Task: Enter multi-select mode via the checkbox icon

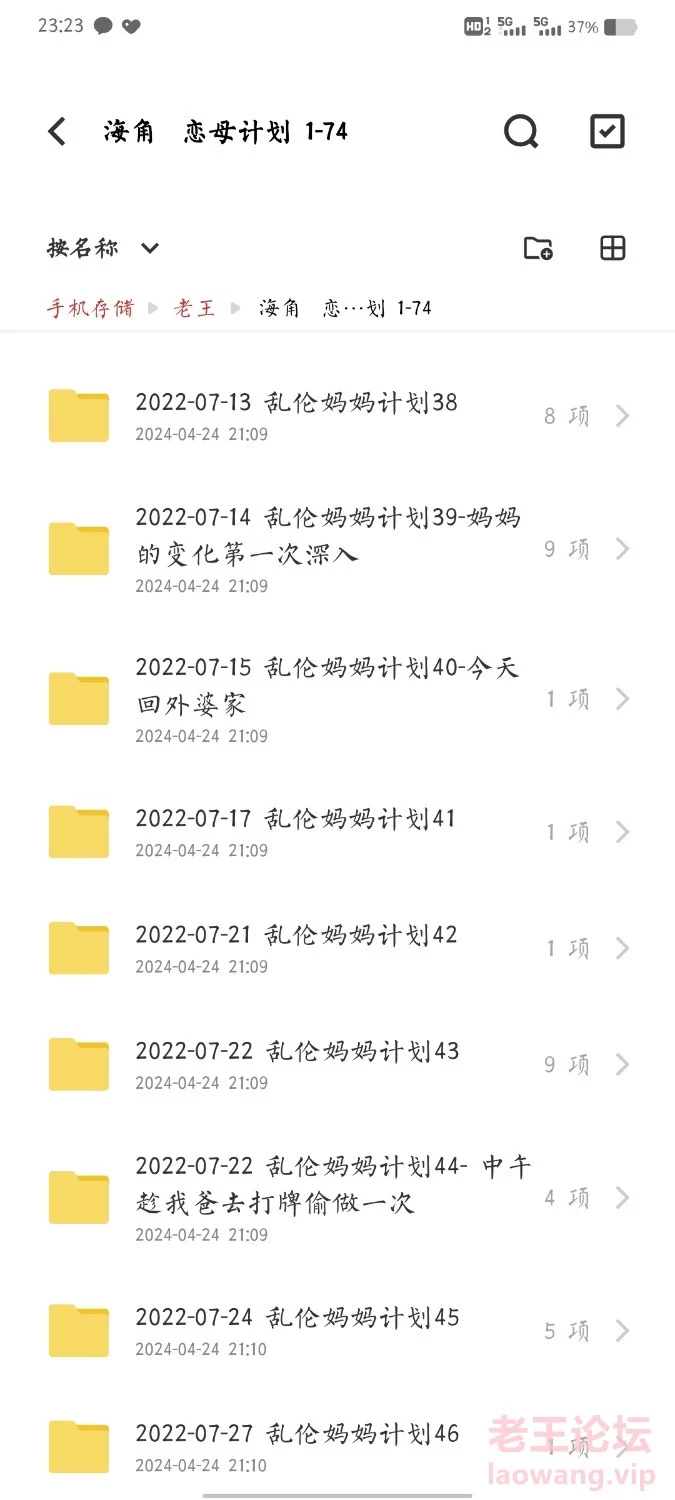Action: [x=607, y=131]
